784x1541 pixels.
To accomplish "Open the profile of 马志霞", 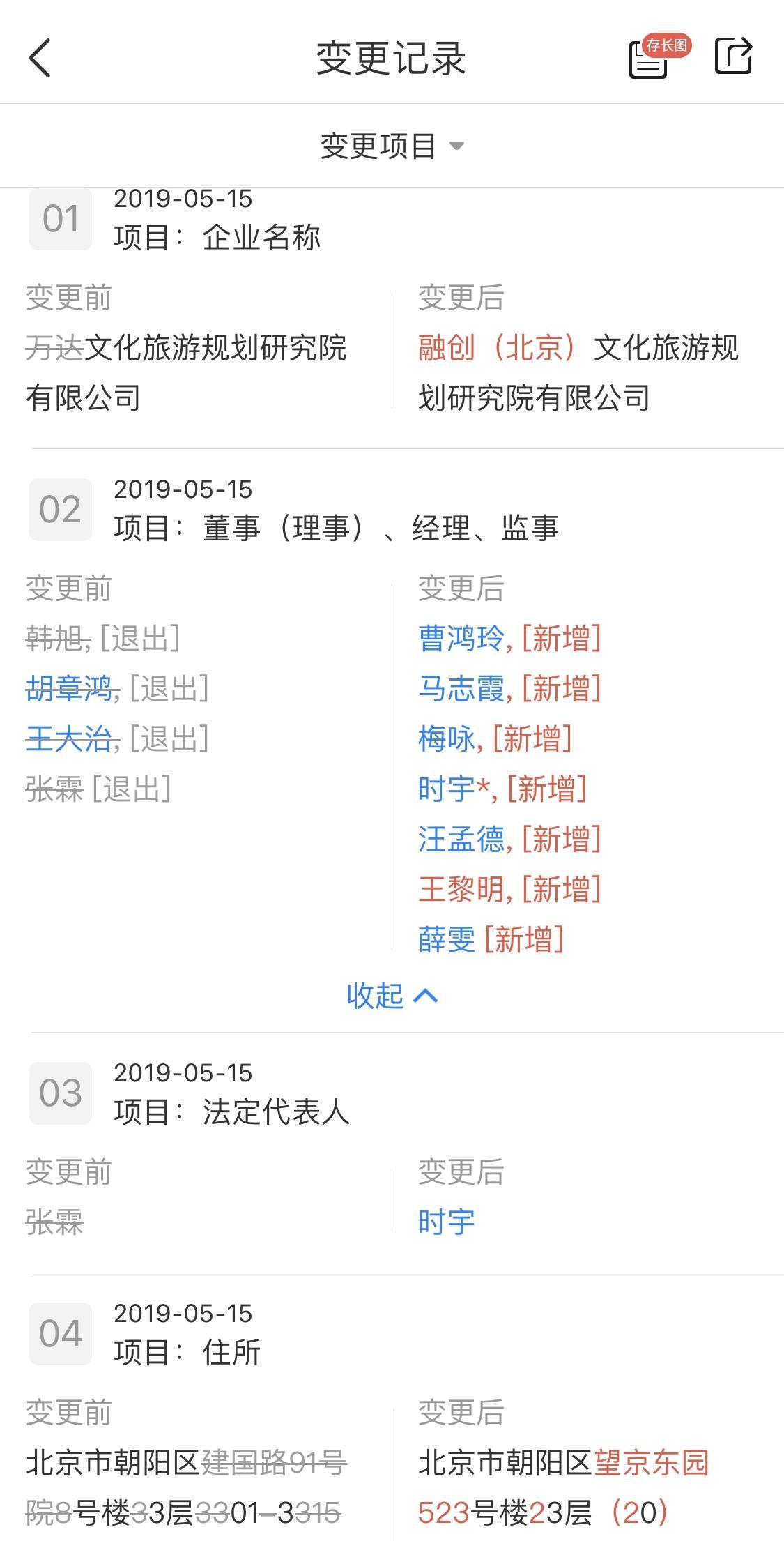I will (x=460, y=688).
